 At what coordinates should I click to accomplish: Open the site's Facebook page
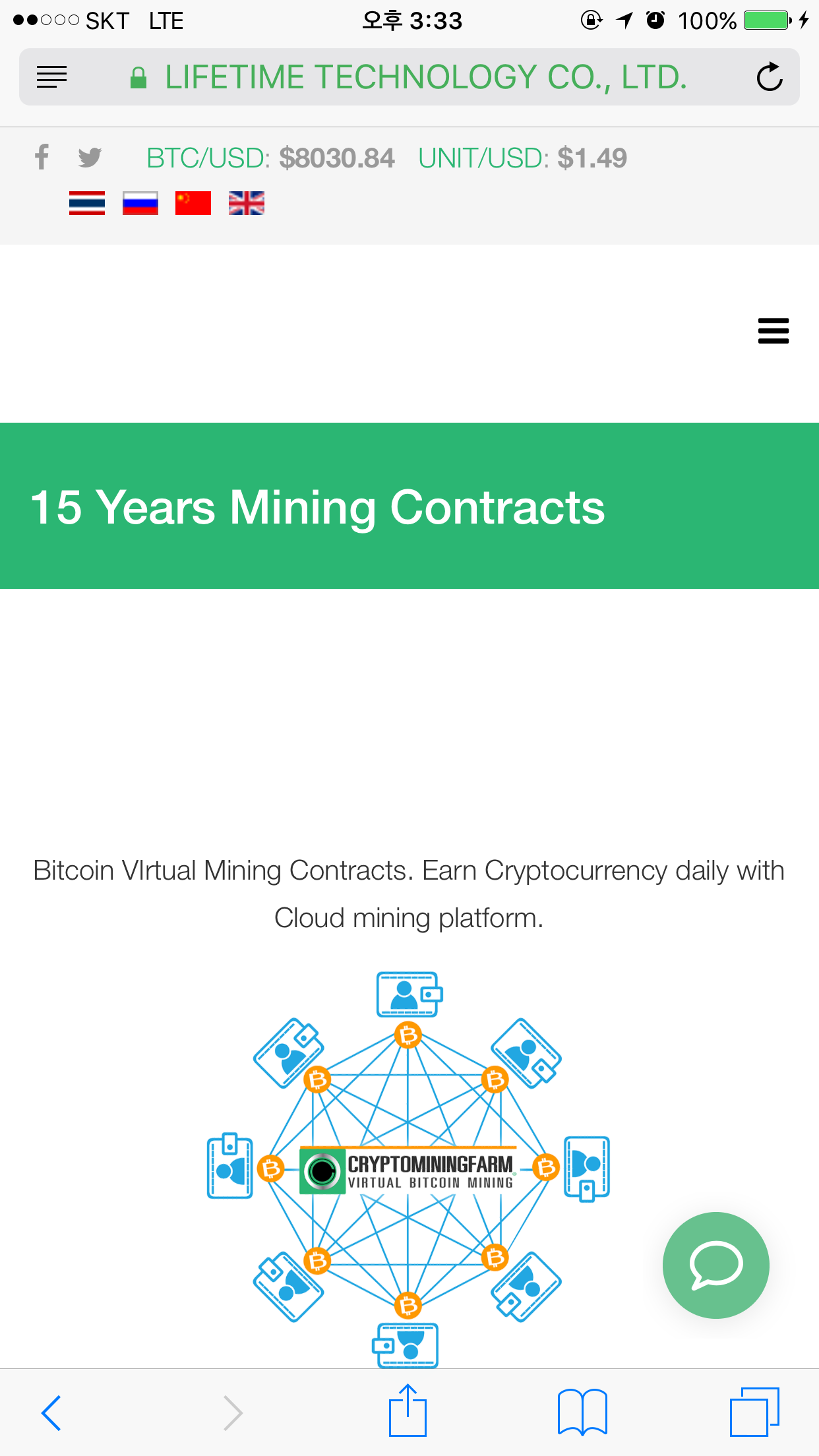coord(42,157)
